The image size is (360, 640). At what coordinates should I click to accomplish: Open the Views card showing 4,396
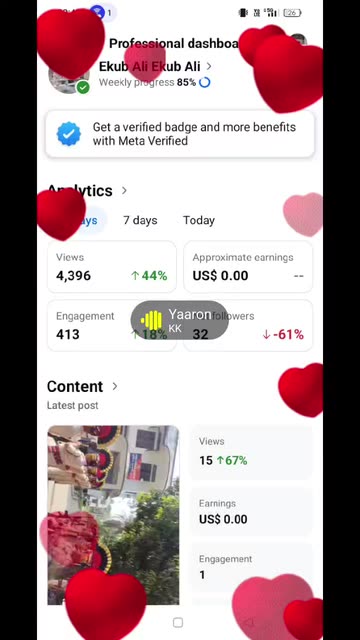(x=112, y=267)
